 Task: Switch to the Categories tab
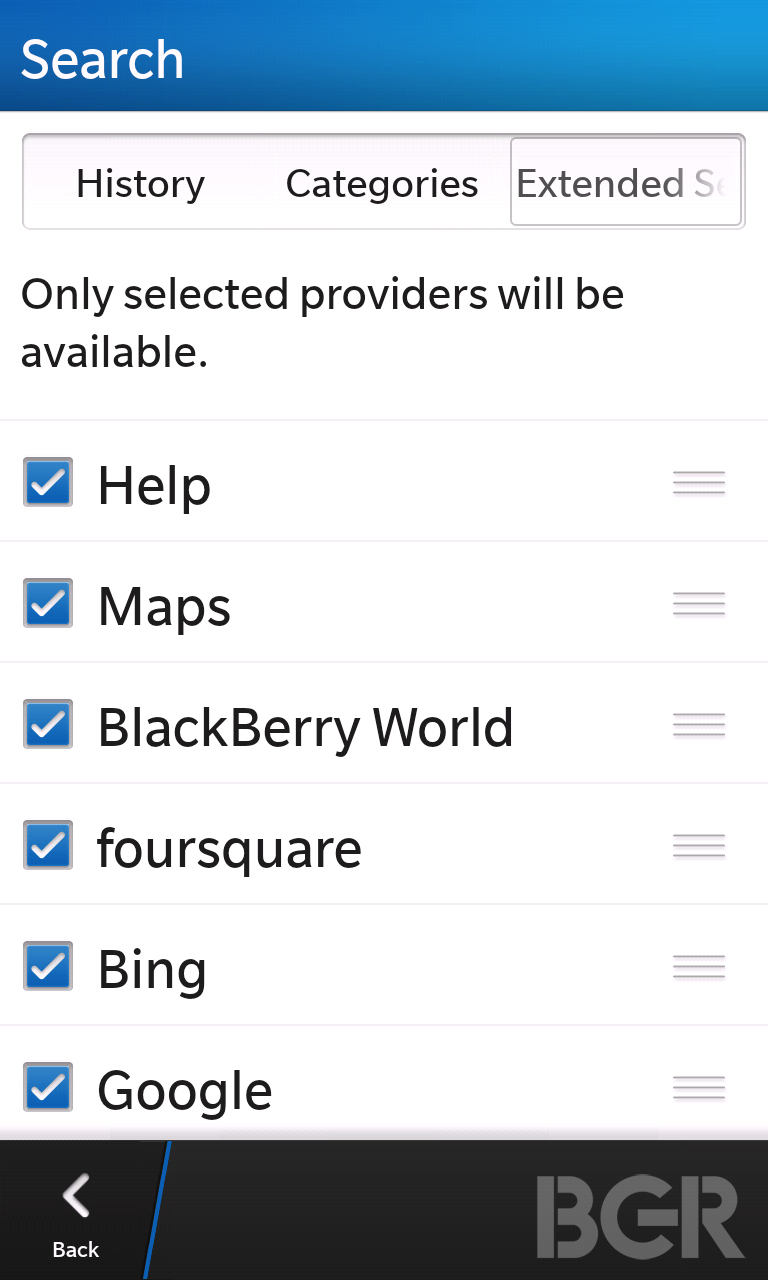point(382,183)
